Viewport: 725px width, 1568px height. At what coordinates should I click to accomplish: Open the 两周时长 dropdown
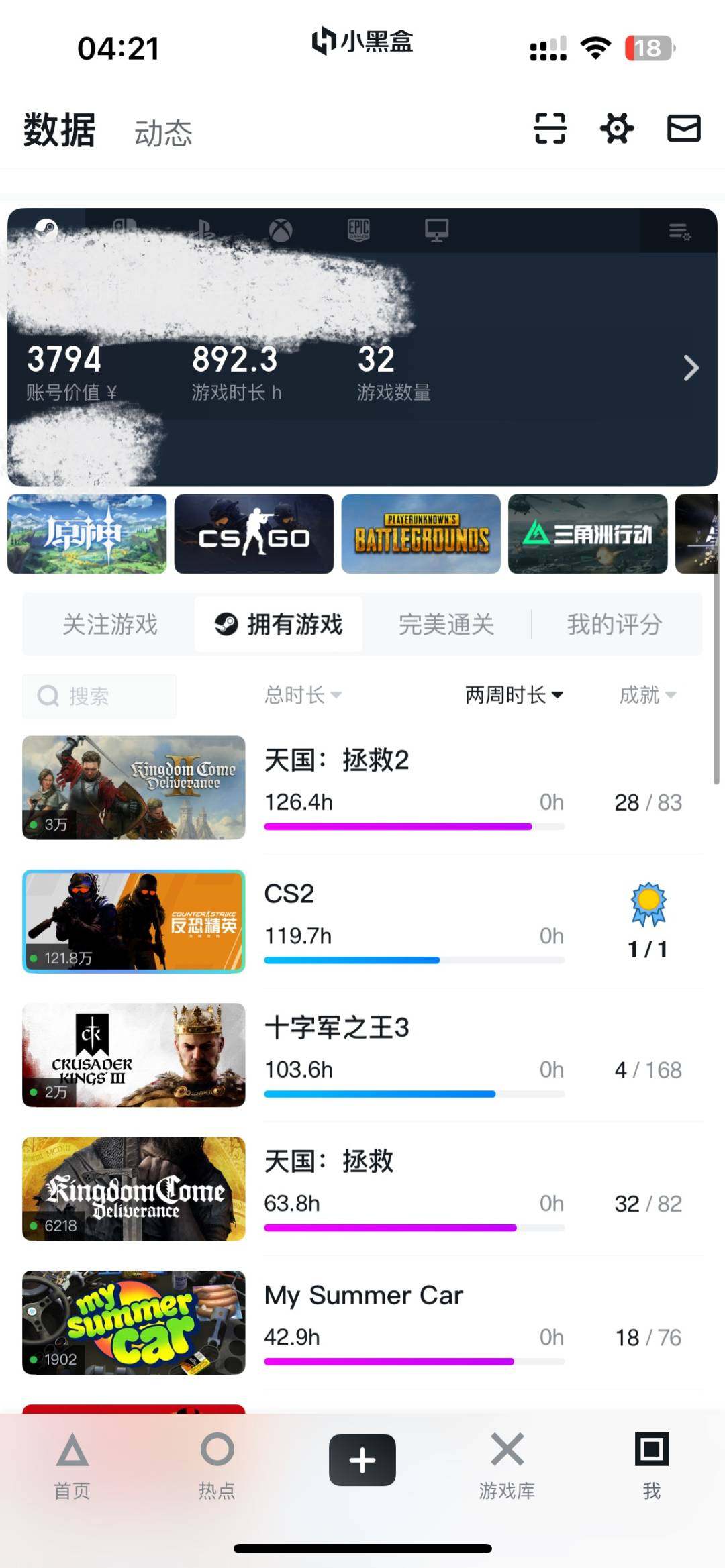pos(514,696)
